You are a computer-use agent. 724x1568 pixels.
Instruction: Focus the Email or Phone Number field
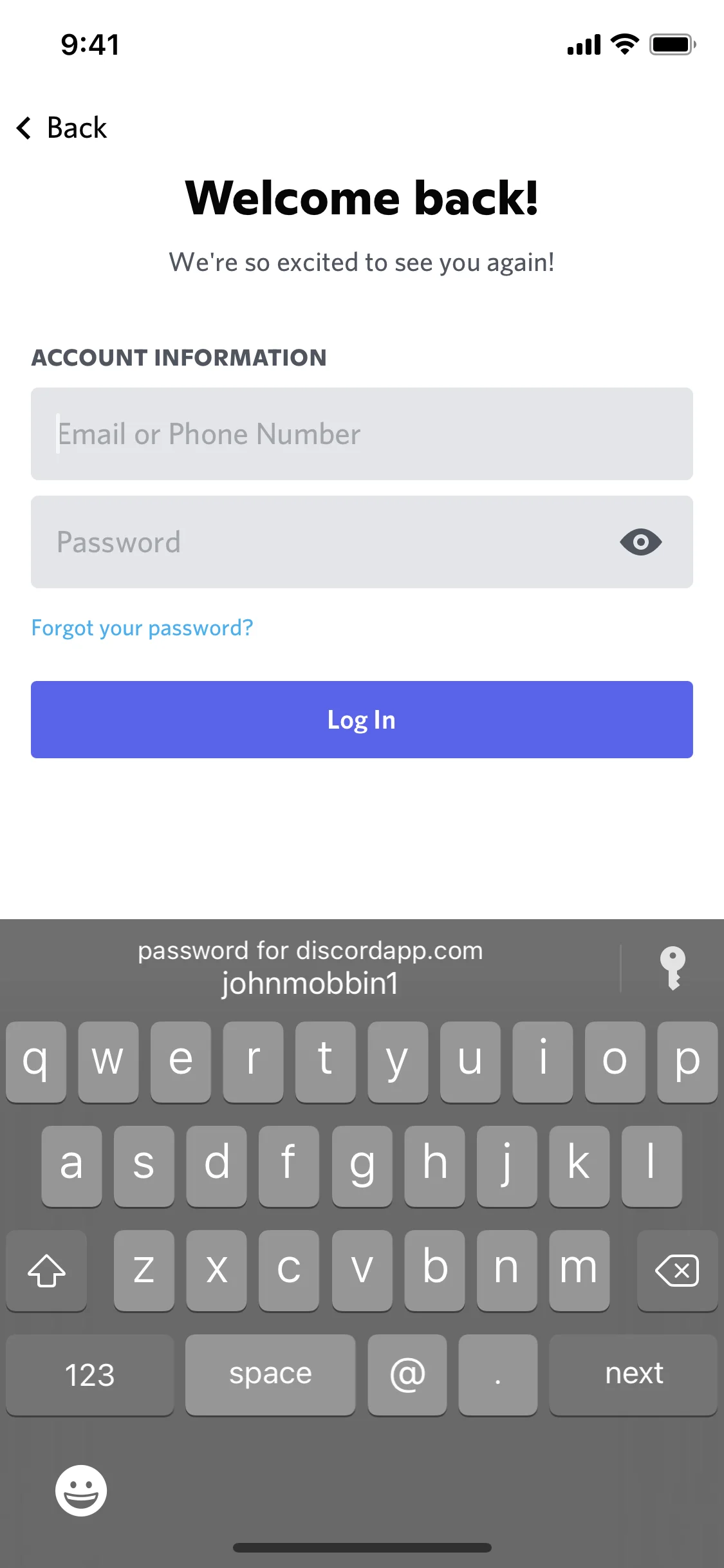pyautogui.click(x=362, y=434)
